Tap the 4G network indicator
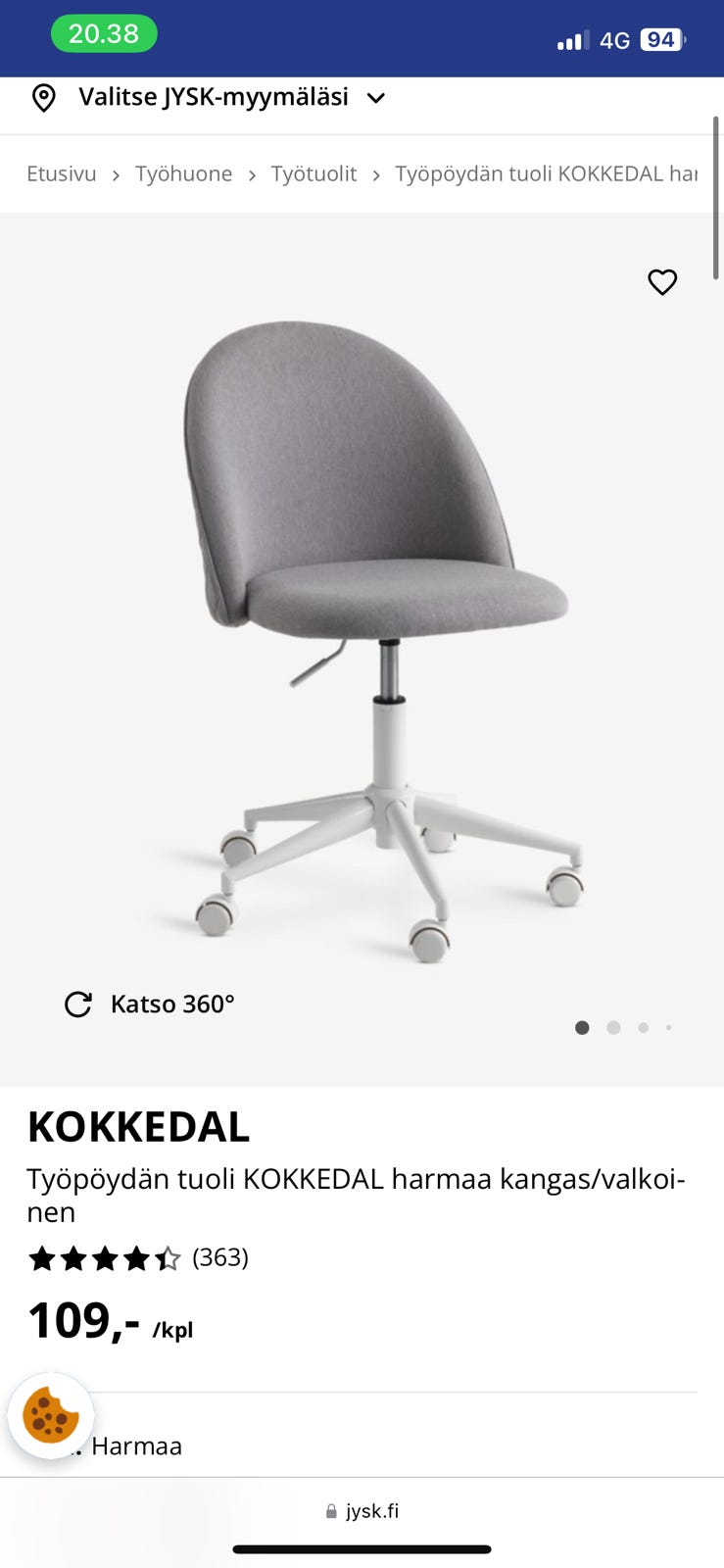The height and width of the screenshot is (1568, 724). [x=616, y=39]
